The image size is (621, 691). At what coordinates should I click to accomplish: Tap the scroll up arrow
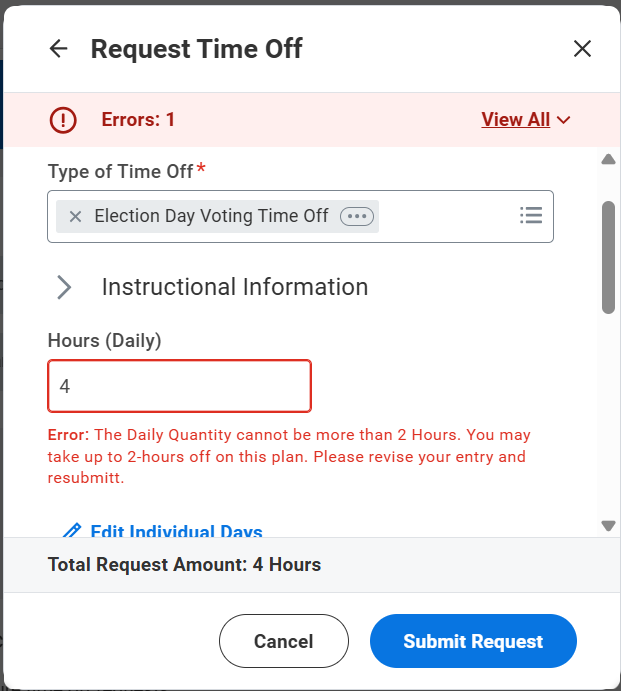608,160
